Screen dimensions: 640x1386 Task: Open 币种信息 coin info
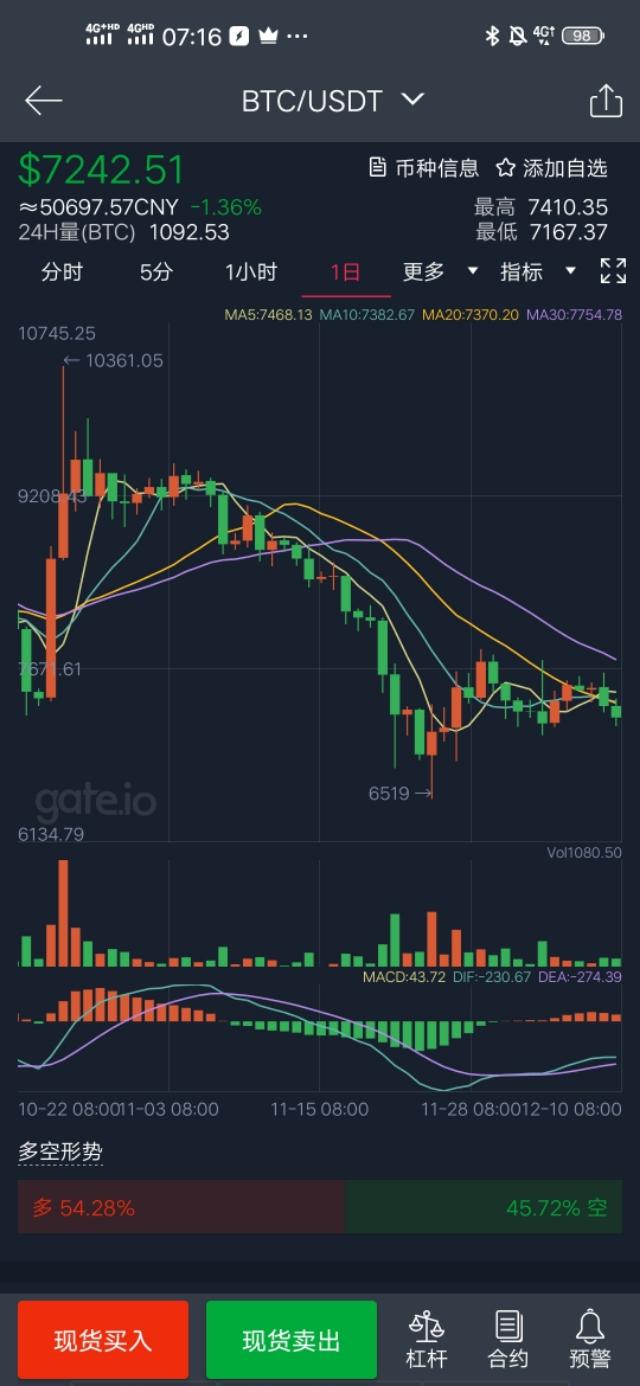click(x=424, y=168)
